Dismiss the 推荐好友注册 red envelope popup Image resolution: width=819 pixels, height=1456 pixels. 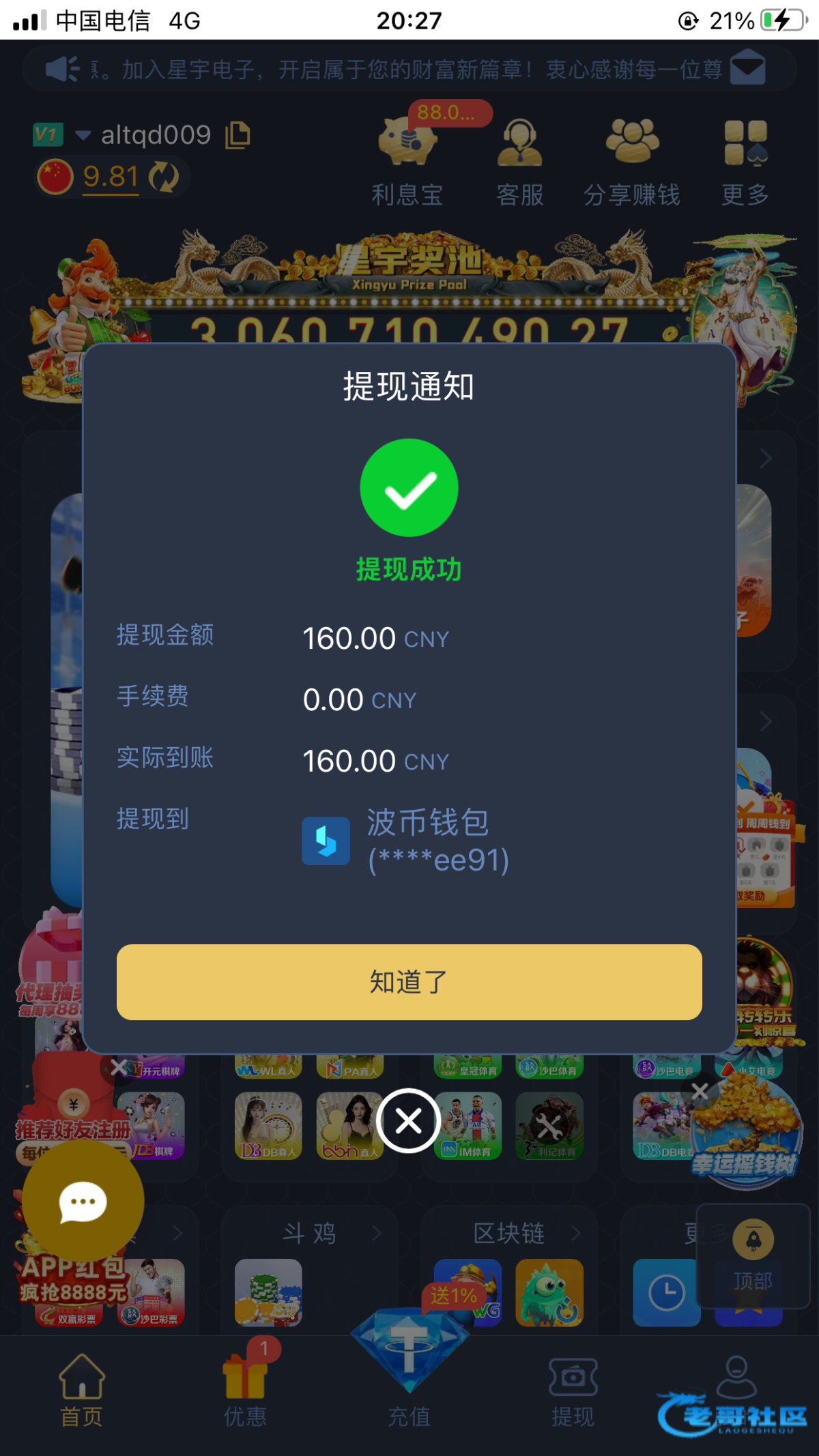pos(118,1066)
